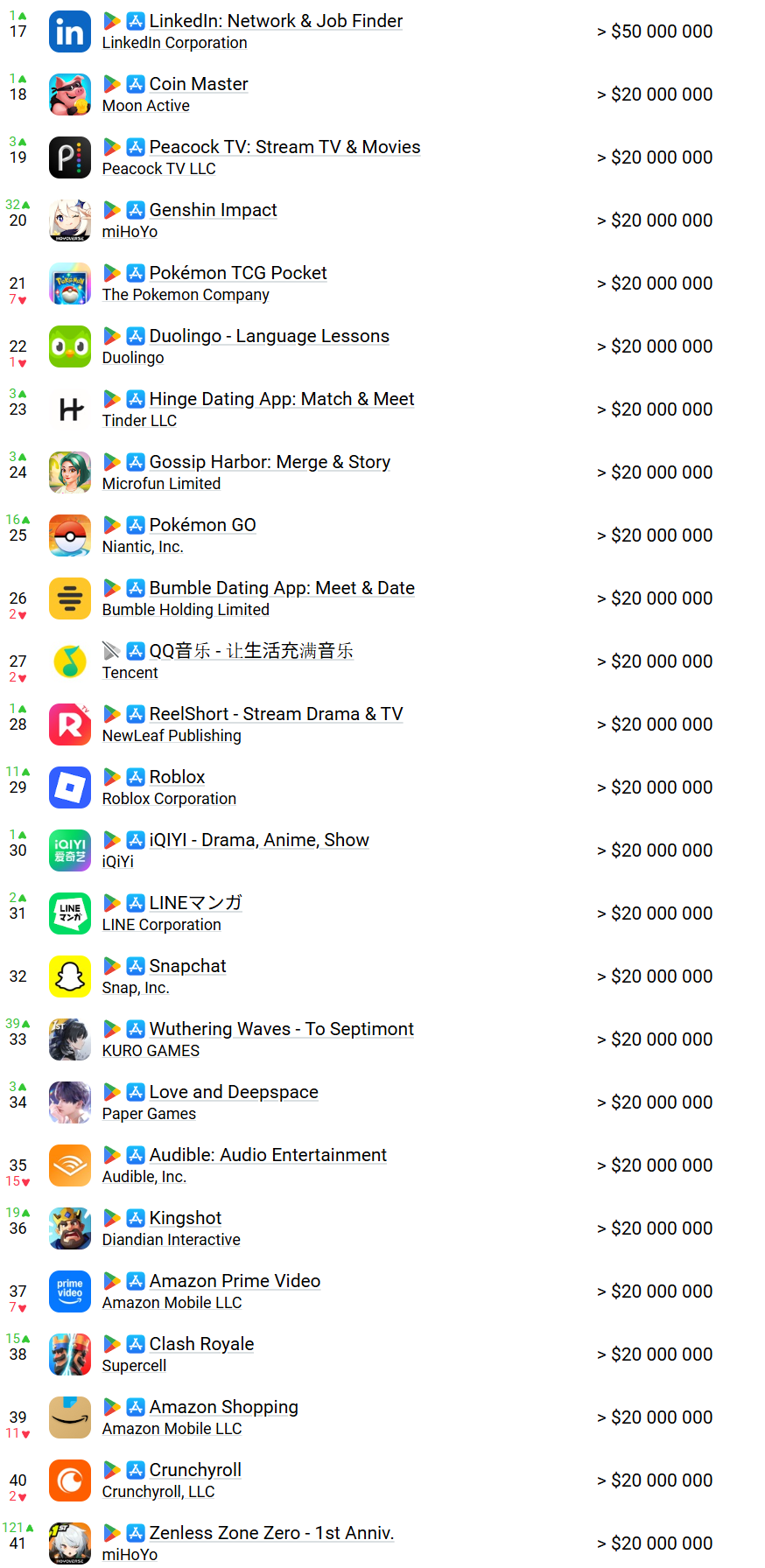Tap the Google Play icon beside Amazon Shopping
Viewport: 765px width, 1568px height.
[x=112, y=1407]
